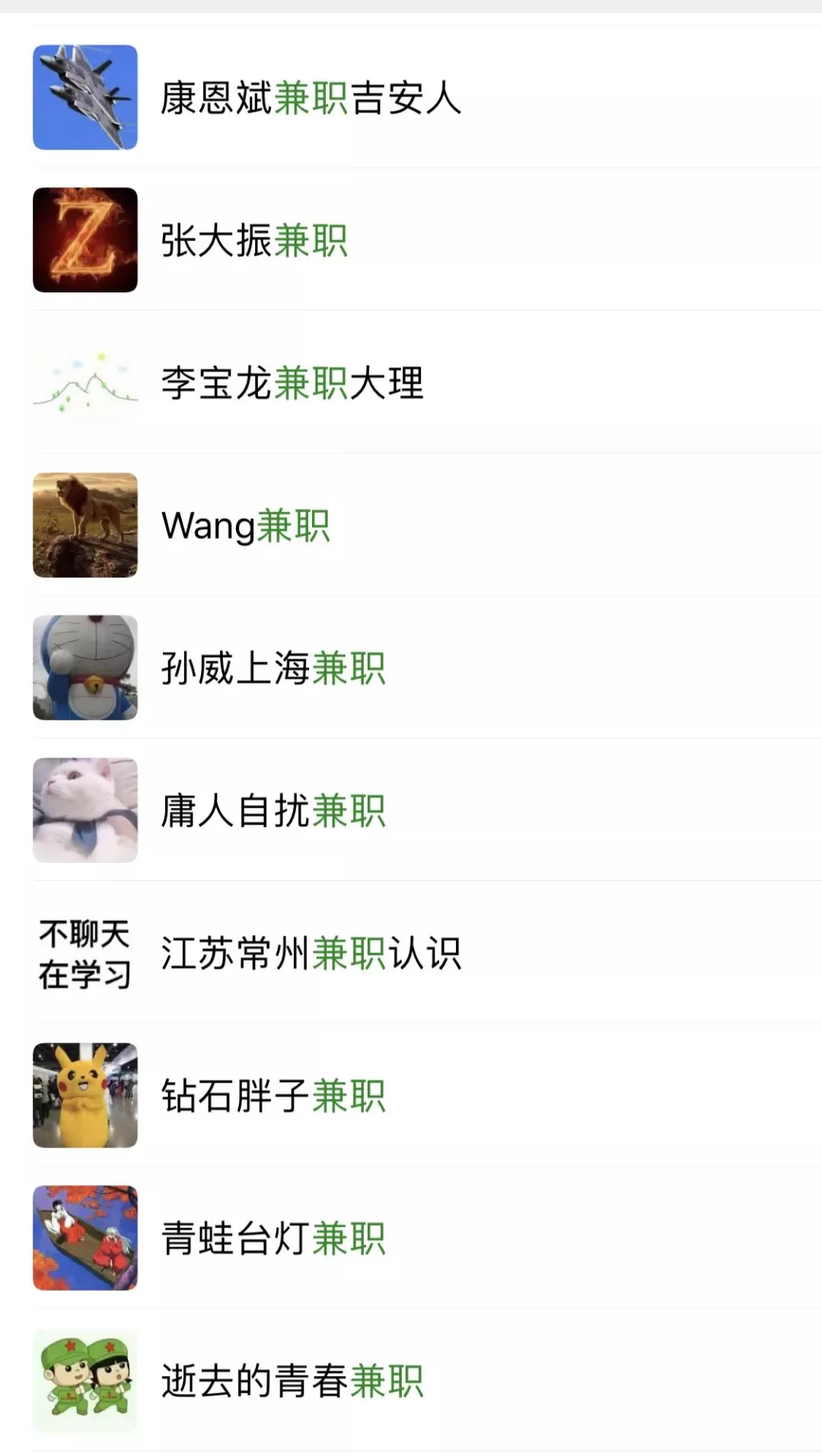Image resolution: width=822 pixels, height=1456 pixels.
Task: Select 张大振兼职 from the list
Action: 254,241
